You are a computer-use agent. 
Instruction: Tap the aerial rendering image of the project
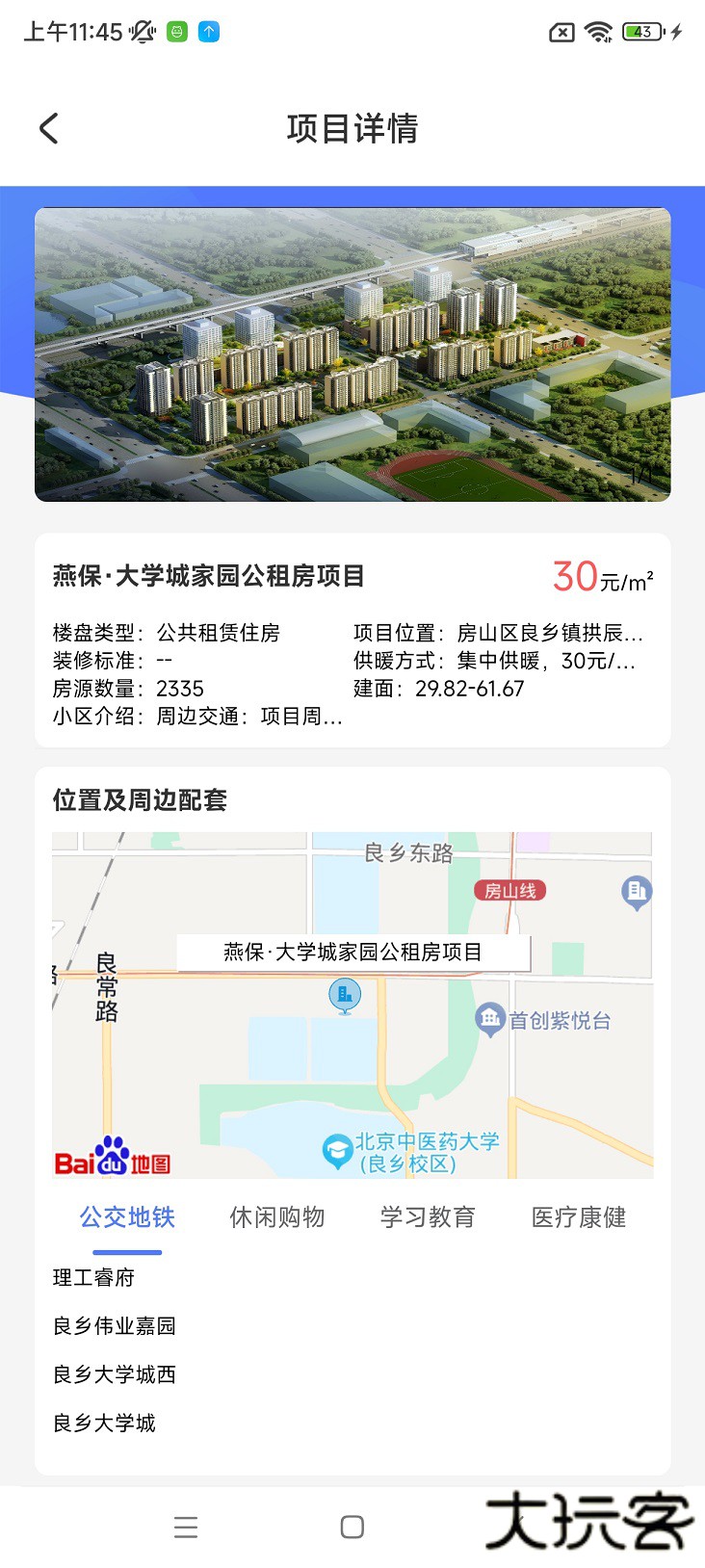click(352, 353)
